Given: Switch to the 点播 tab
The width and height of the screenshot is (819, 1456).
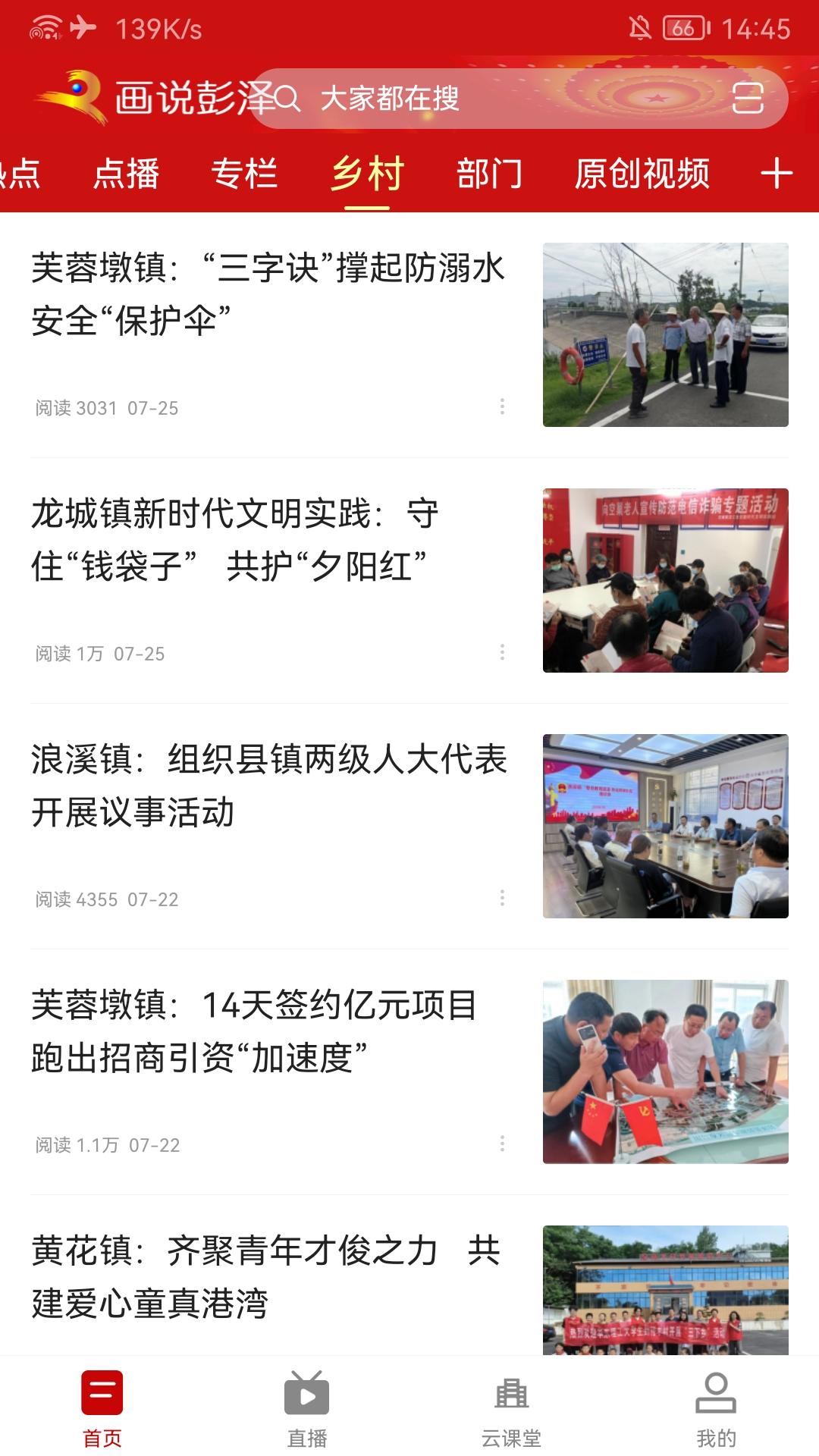Looking at the screenshot, I should point(126,174).
